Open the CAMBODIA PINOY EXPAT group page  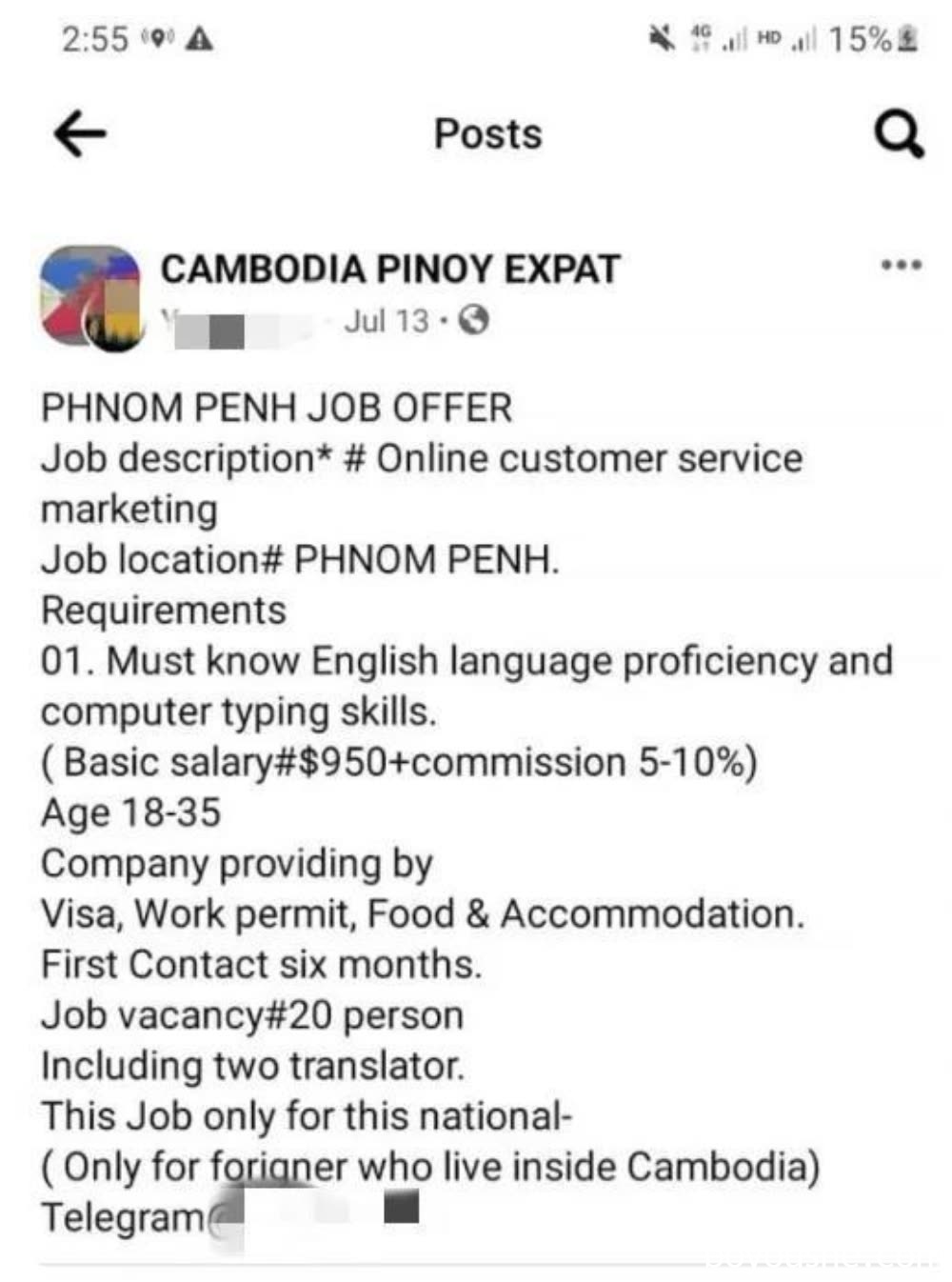coord(390,269)
